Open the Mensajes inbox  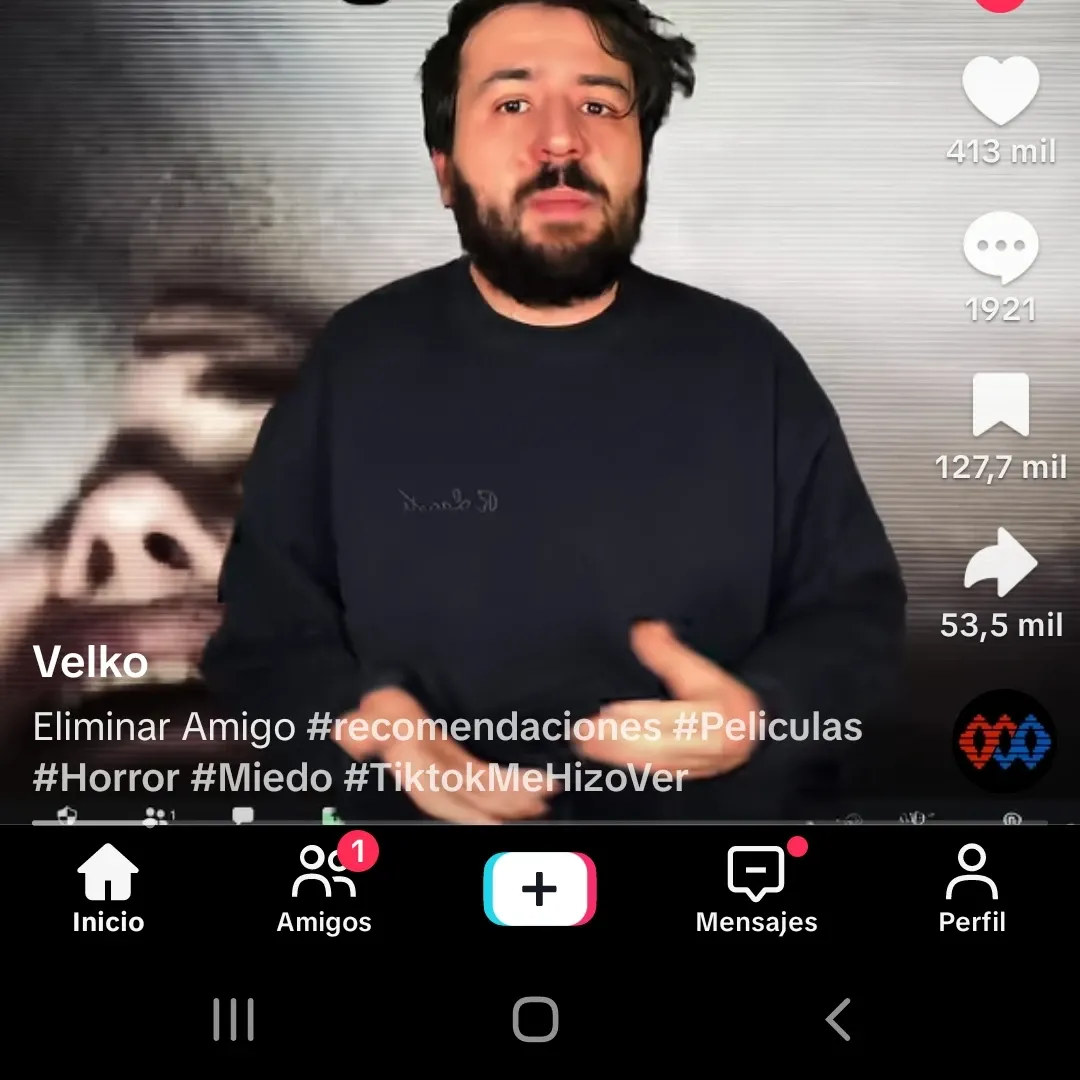pyautogui.click(x=756, y=888)
